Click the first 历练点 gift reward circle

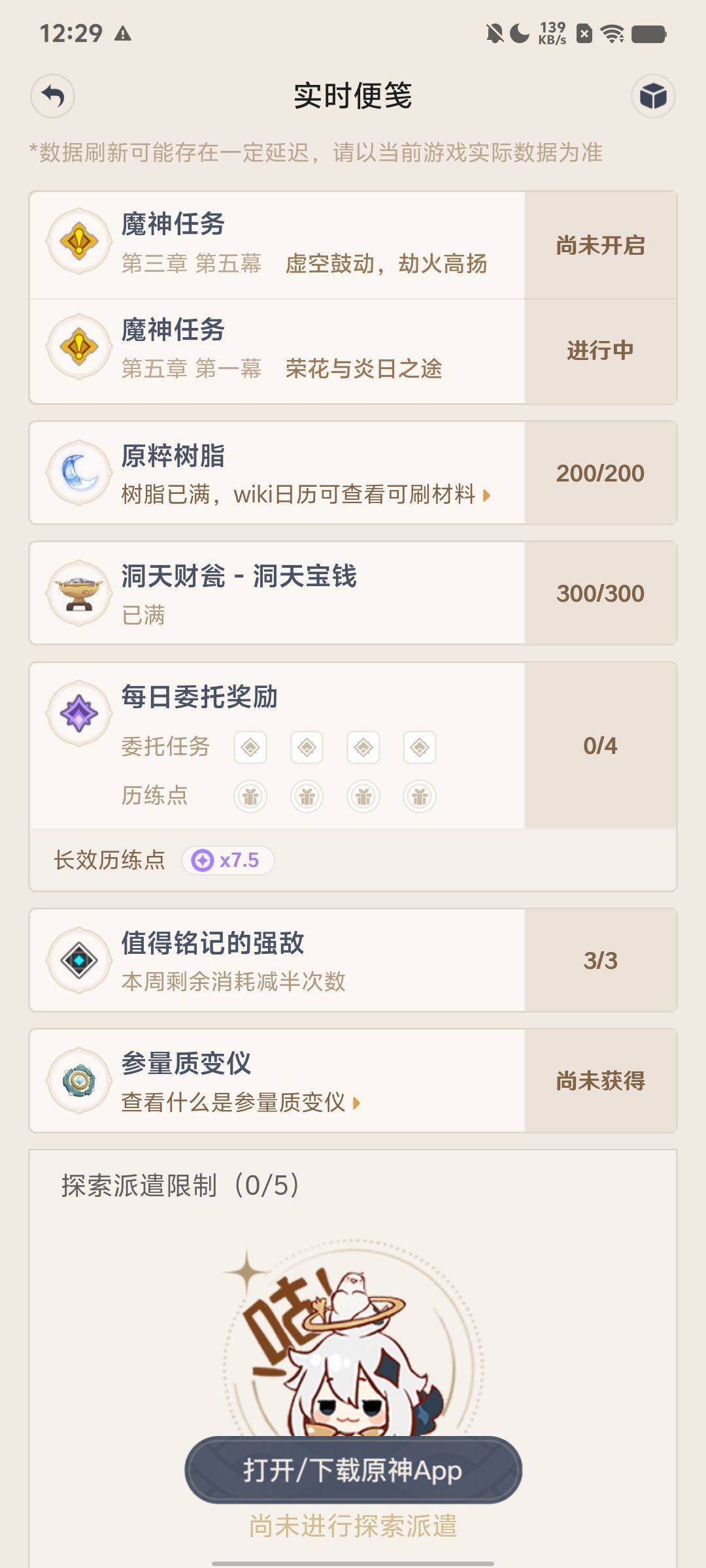coord(250,797)
